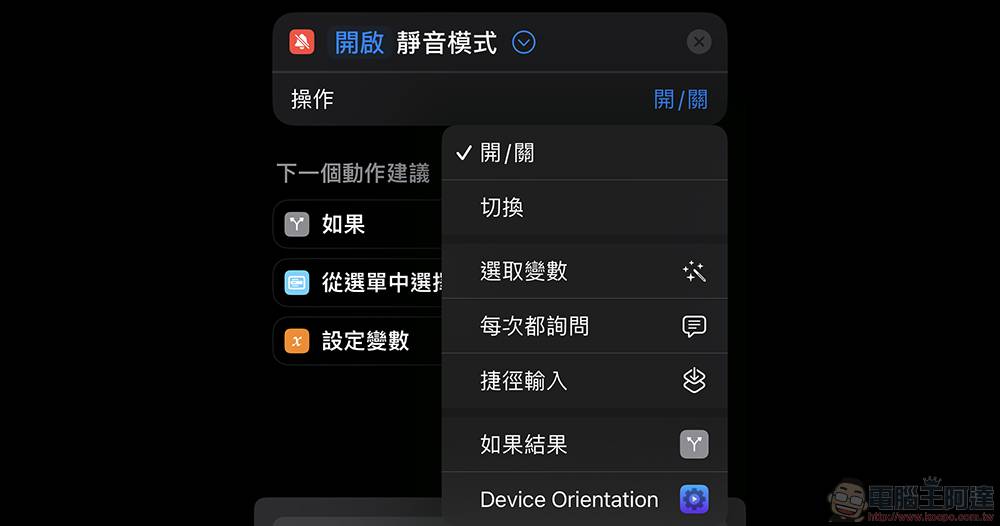This screenshot has width=1000, height=526.
Task: Tap the 開啟 parameter token
Action: 359,43
